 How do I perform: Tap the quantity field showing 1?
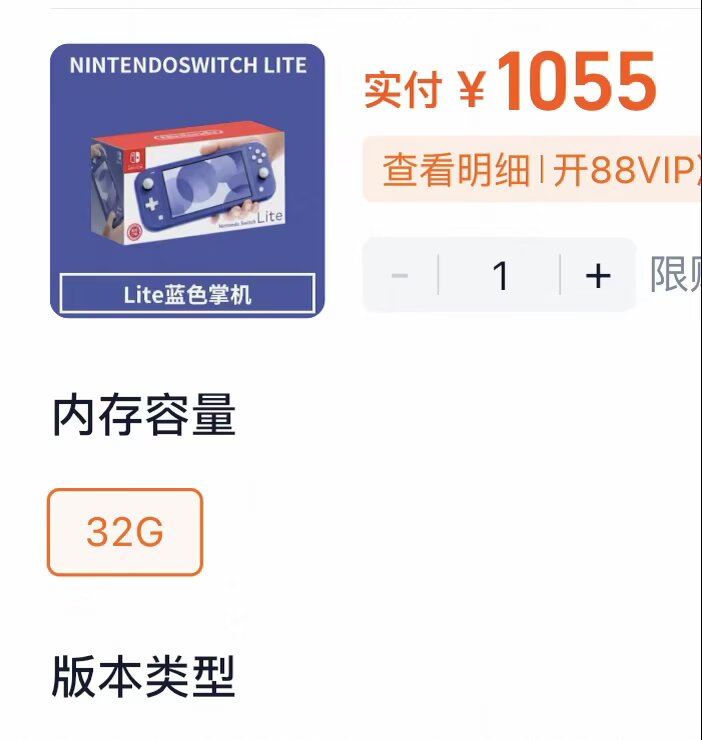coord(500,275)
